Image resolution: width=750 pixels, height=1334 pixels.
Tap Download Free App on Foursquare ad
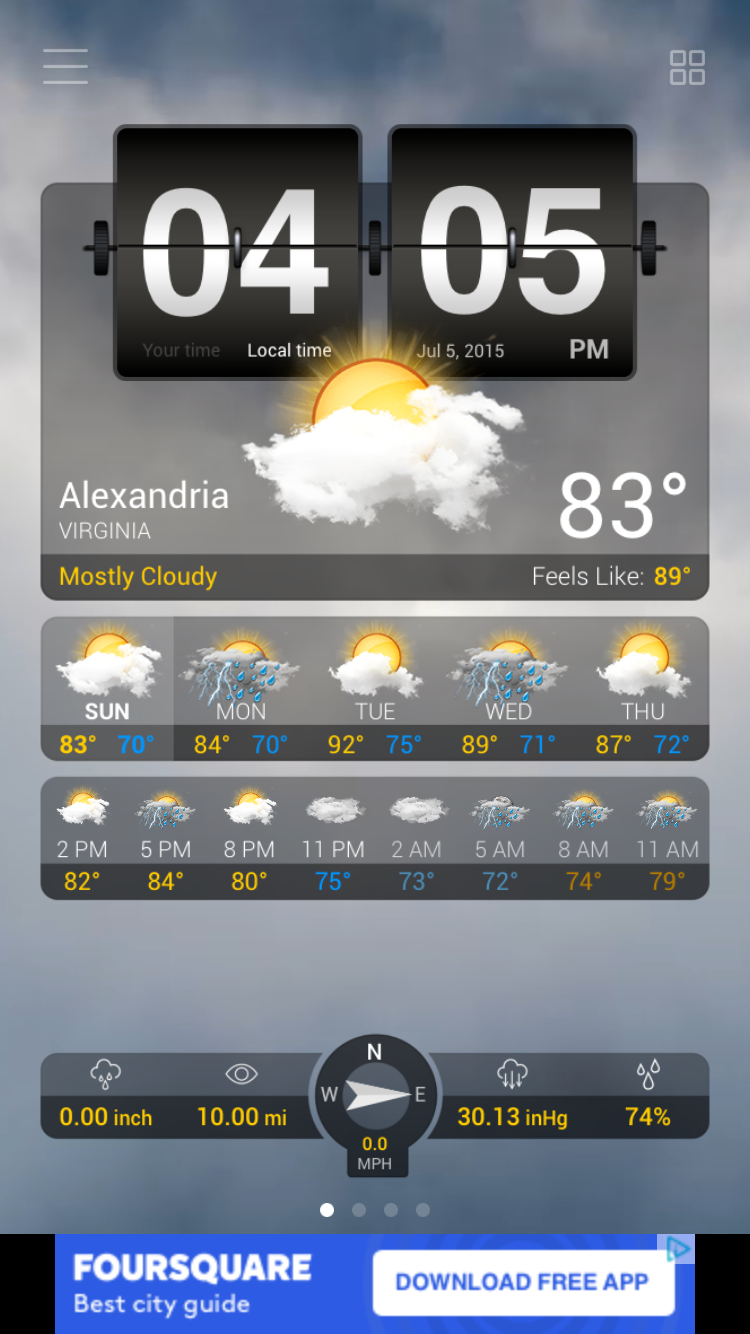pos(522,1282)
